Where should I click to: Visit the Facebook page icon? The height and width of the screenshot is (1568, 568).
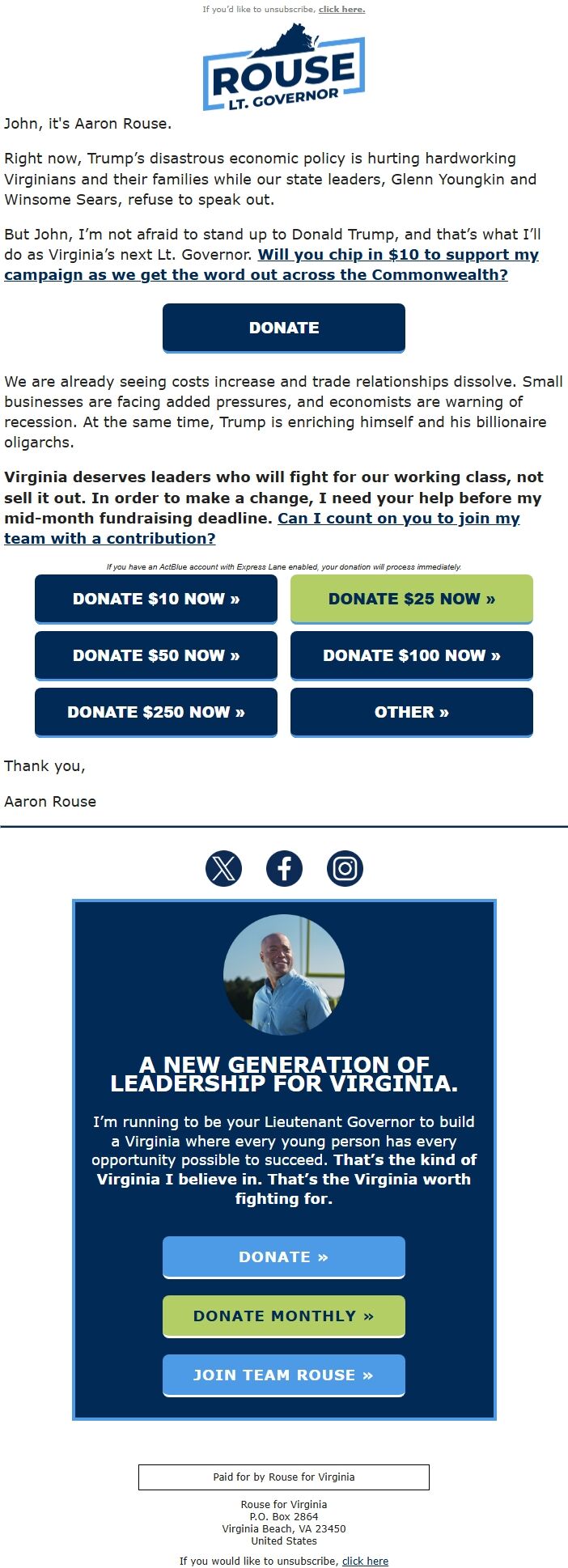click(x=284, y=869)
